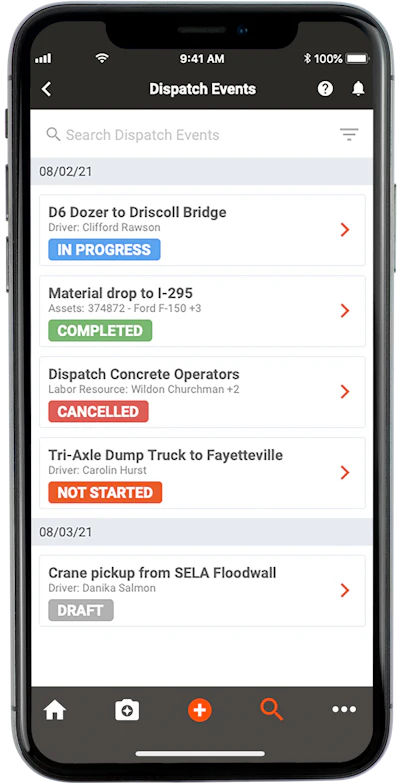Open the filter options icon
This screenshot has height=783, width=400.
click(x=349, y=135)
